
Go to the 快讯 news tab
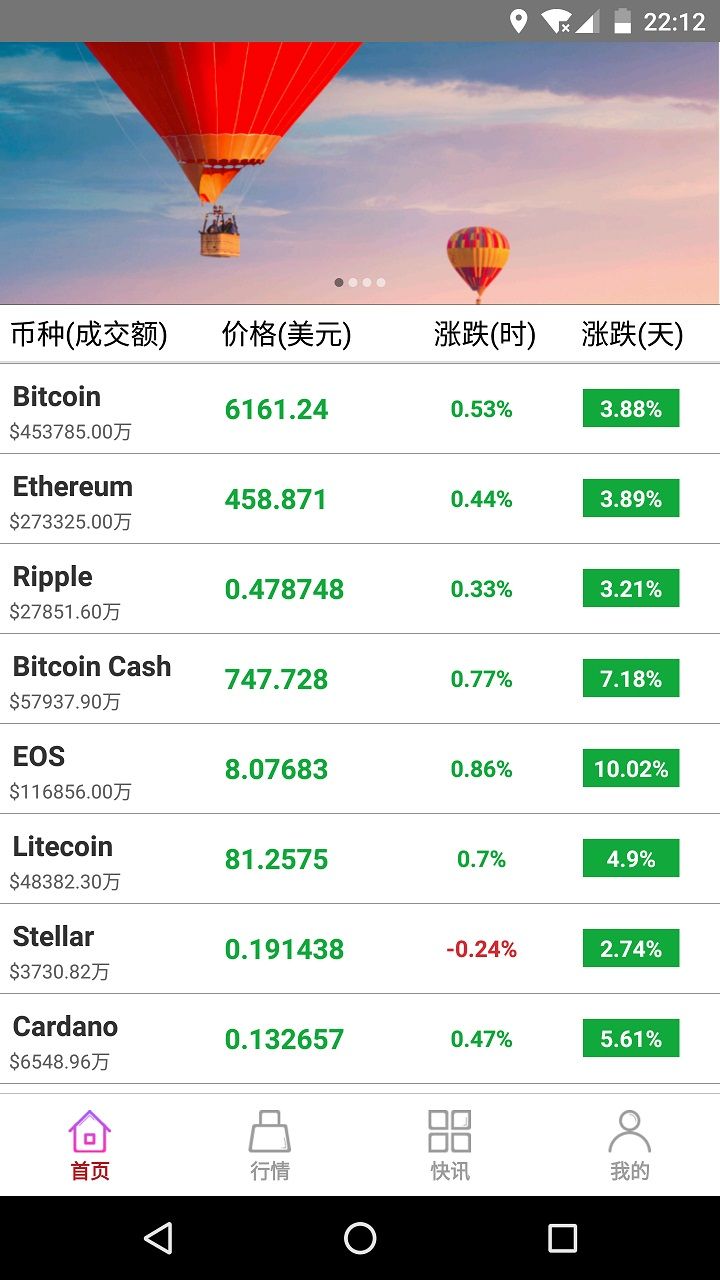[450, 1146]
